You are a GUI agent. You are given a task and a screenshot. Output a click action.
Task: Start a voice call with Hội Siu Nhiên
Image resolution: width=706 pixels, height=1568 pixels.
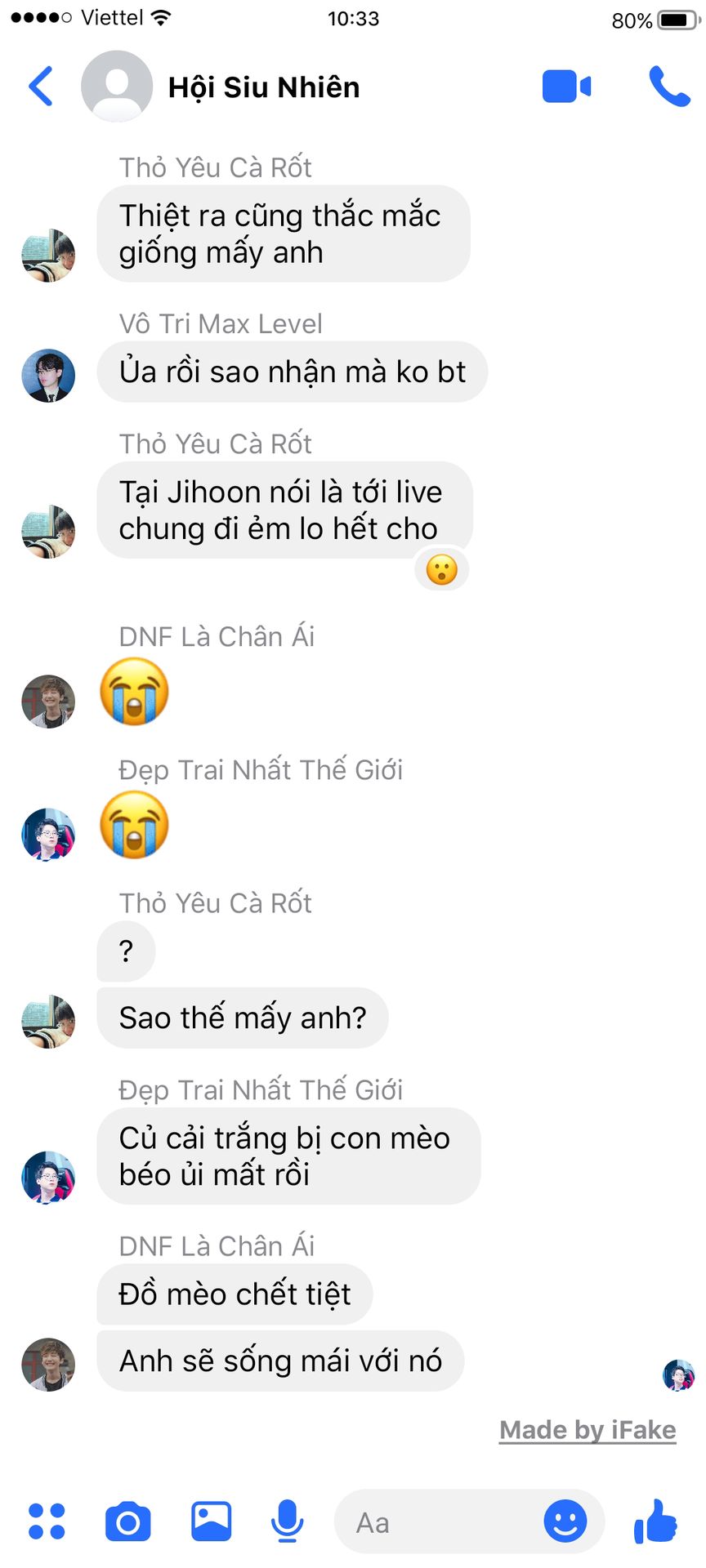pos(669,87)
